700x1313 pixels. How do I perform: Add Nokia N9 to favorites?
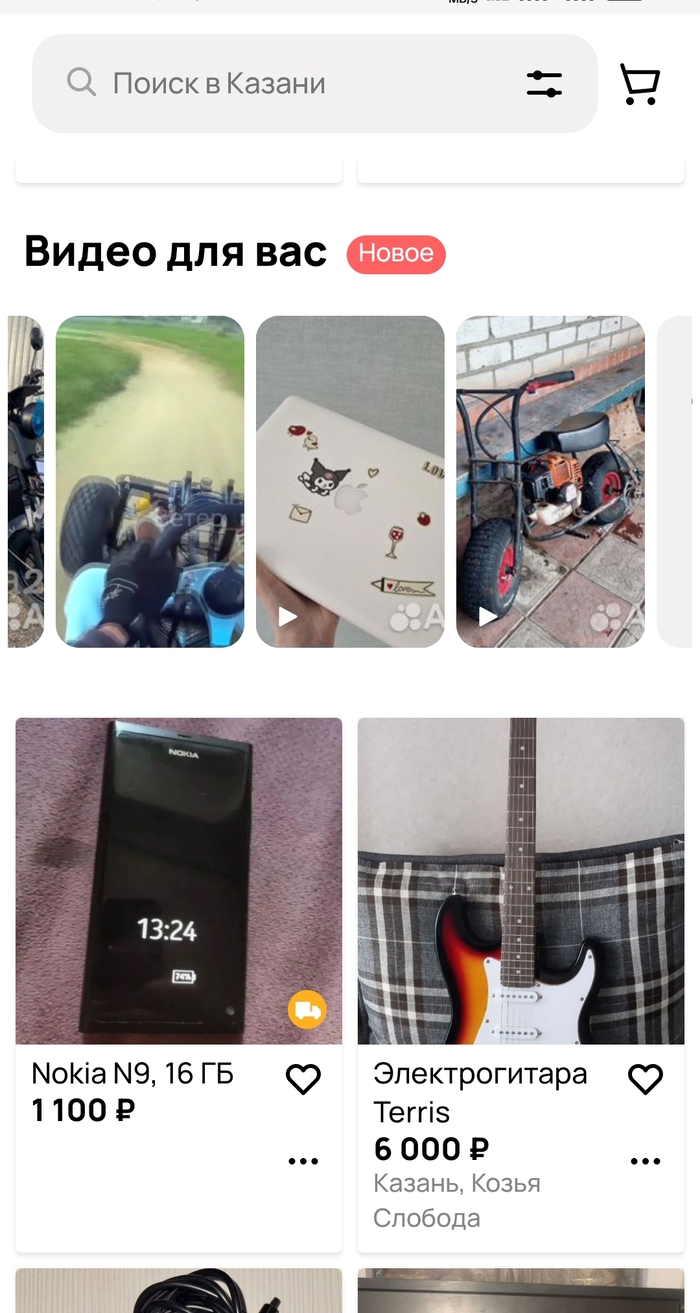(303, 1079)
